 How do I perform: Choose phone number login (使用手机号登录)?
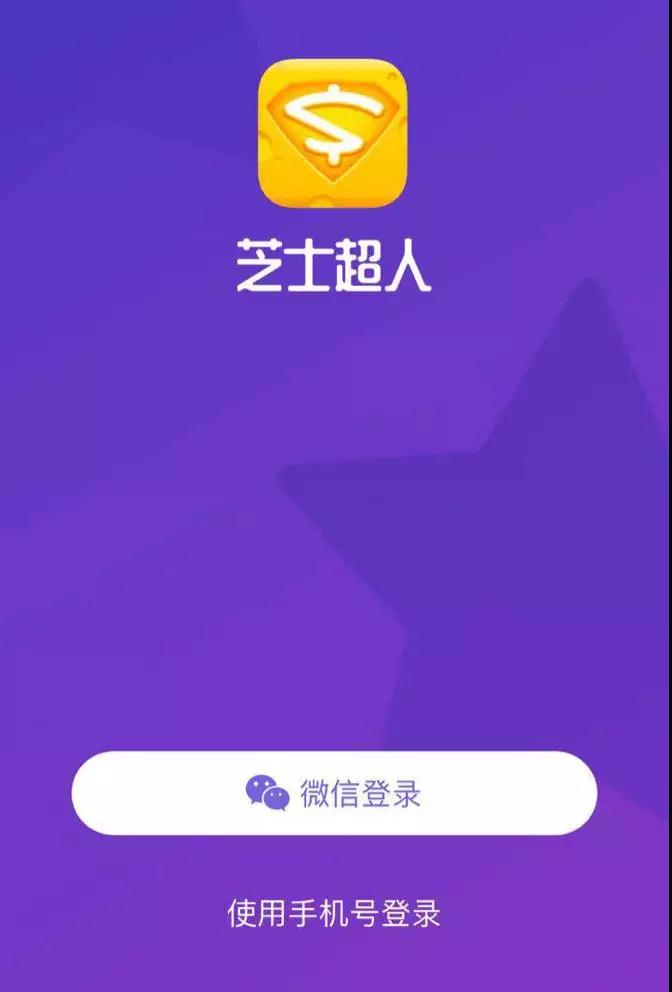[x=334, y=913]
